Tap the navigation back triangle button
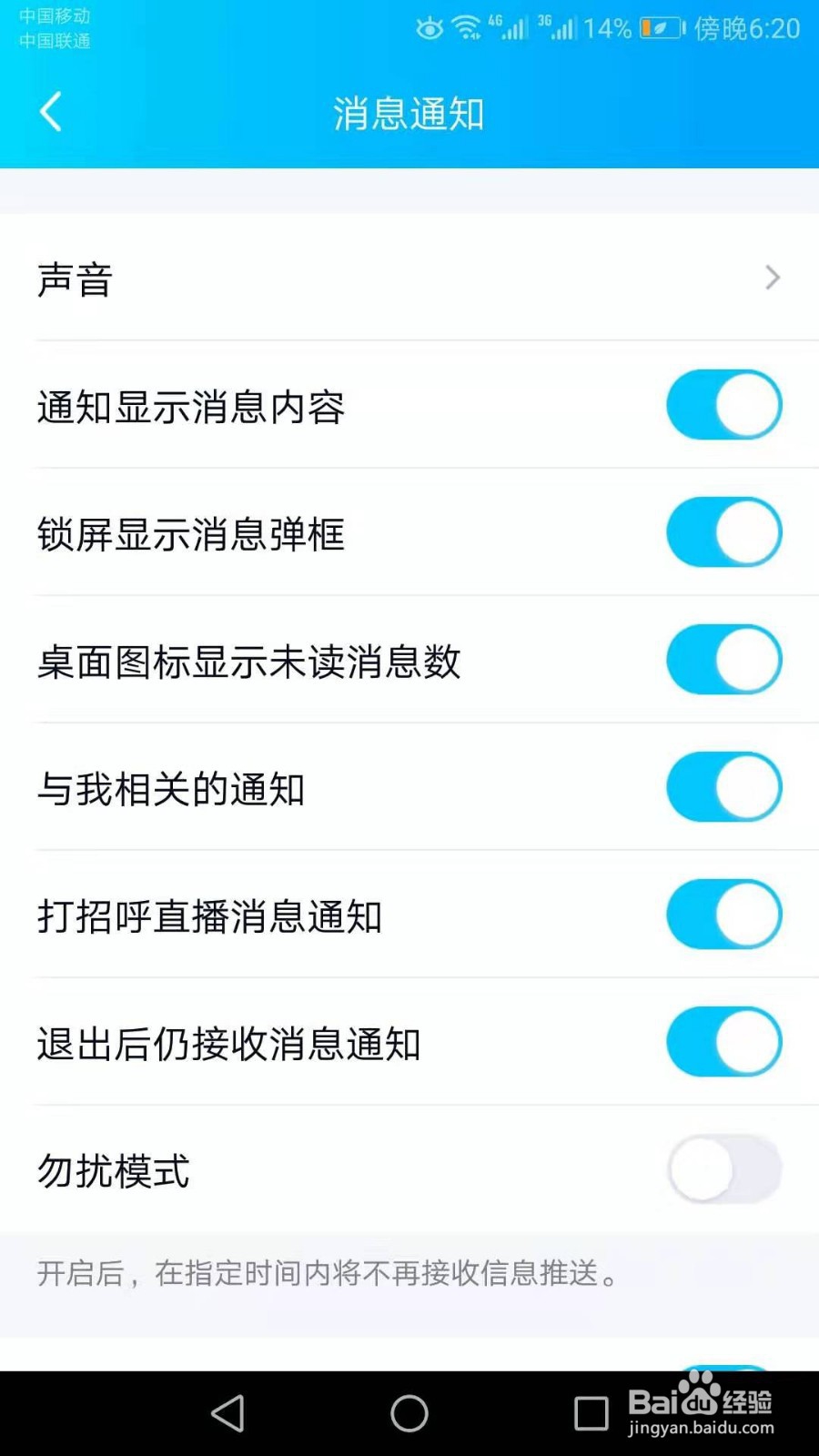Viewport: 819px width, 1456px height. [226, 1412]
